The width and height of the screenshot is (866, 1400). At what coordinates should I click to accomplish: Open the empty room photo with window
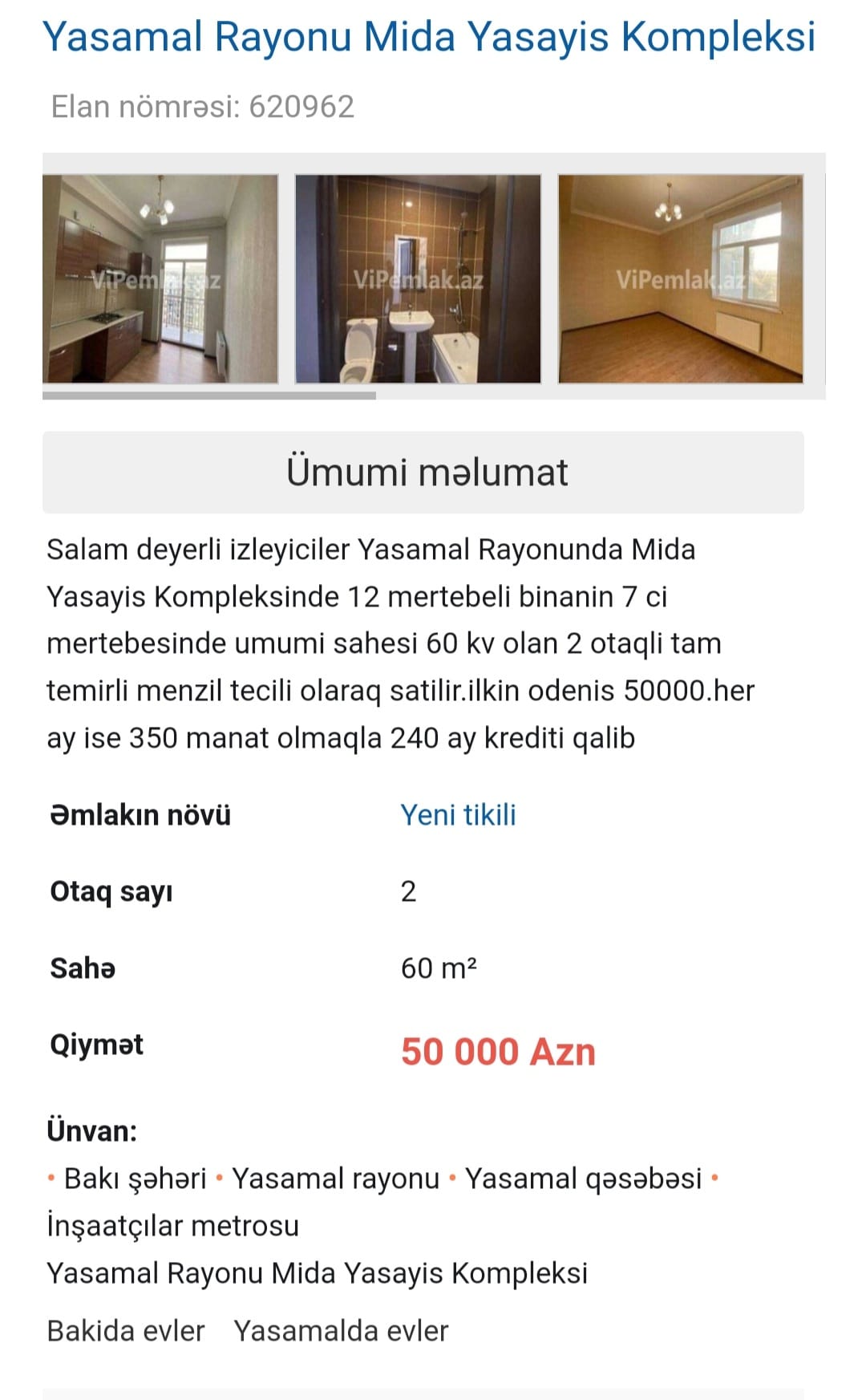tap(681, 278)
